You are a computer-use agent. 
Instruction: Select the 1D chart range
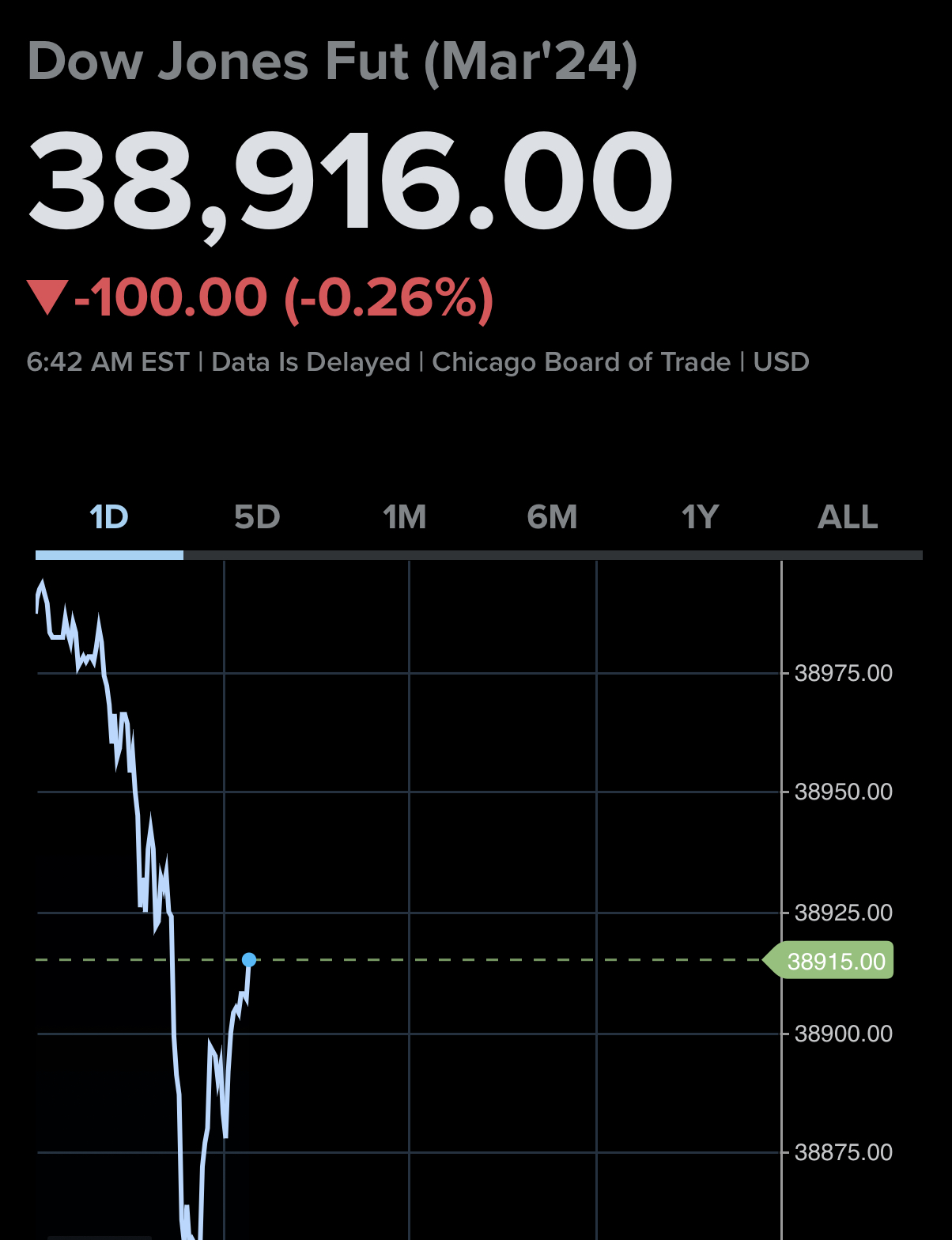pyautogui.click(x=109, y=517)
